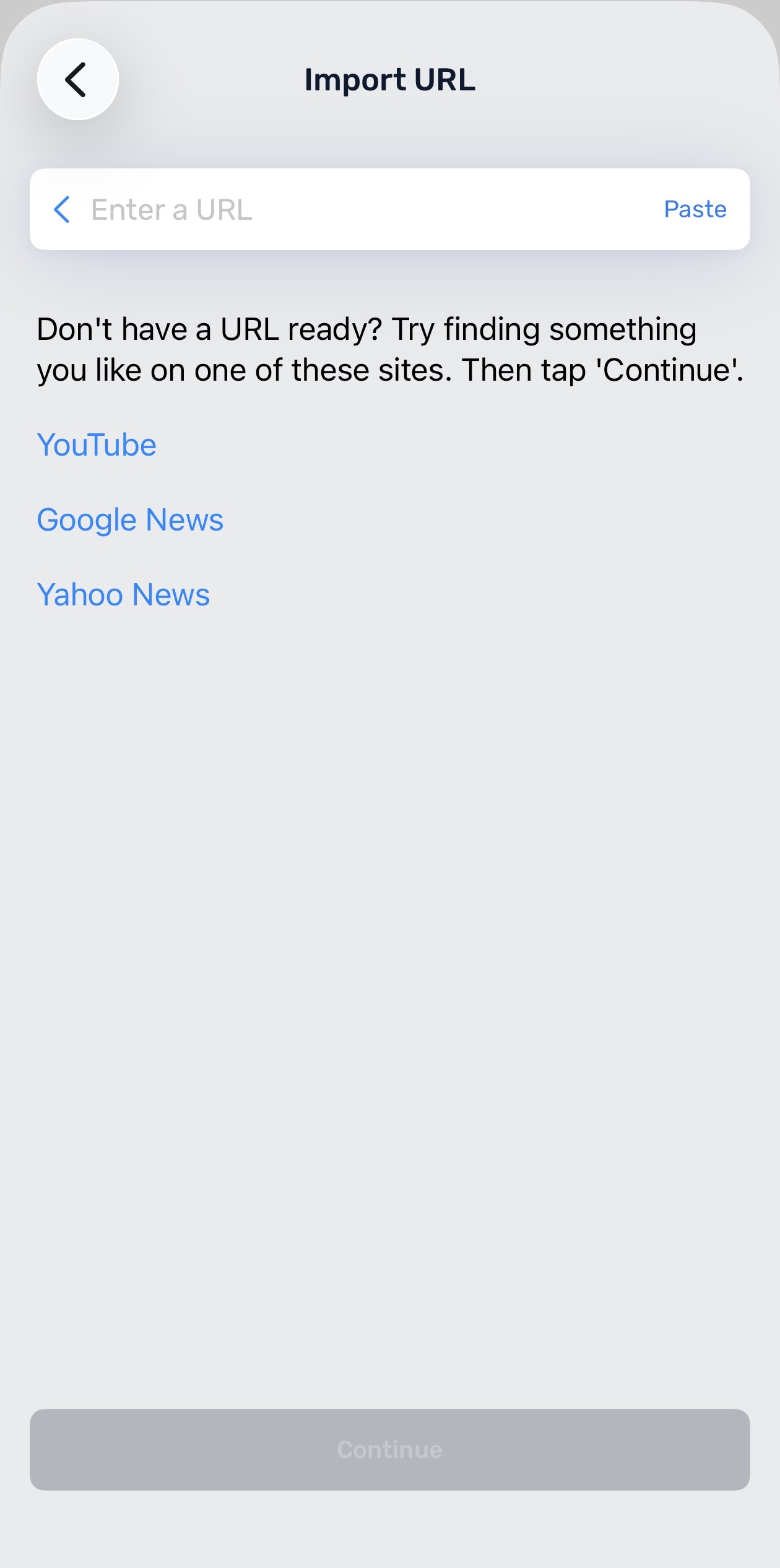Paste a URL from clipboard
This screenshot has height=1568, width=780.
coord(695,209)
